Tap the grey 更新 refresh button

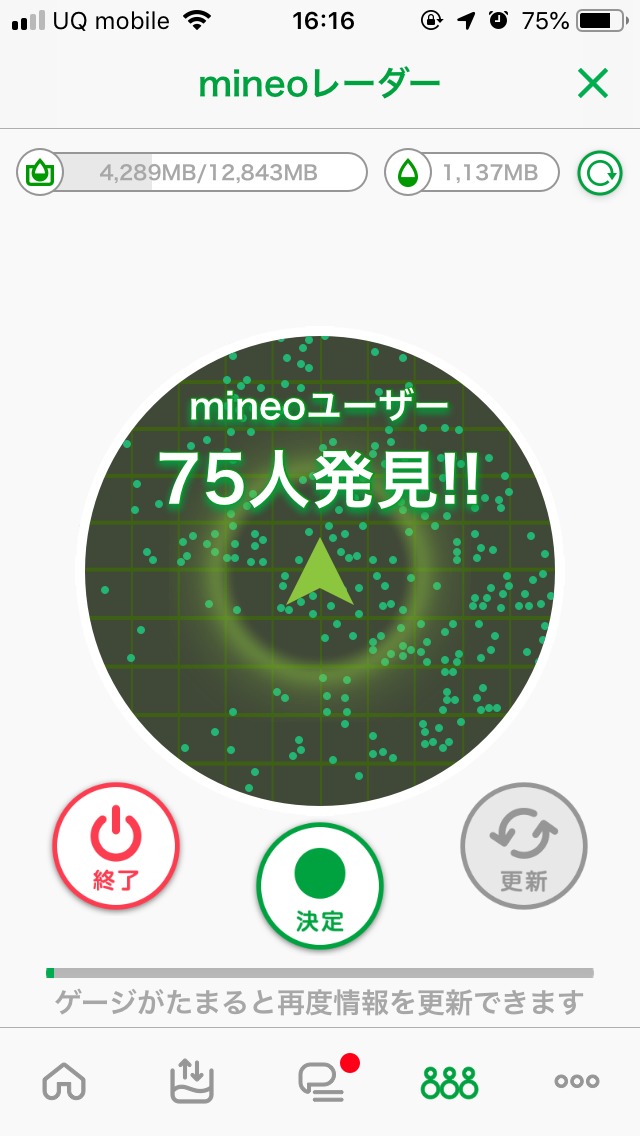pyautogui.click(x=523, y=845)
